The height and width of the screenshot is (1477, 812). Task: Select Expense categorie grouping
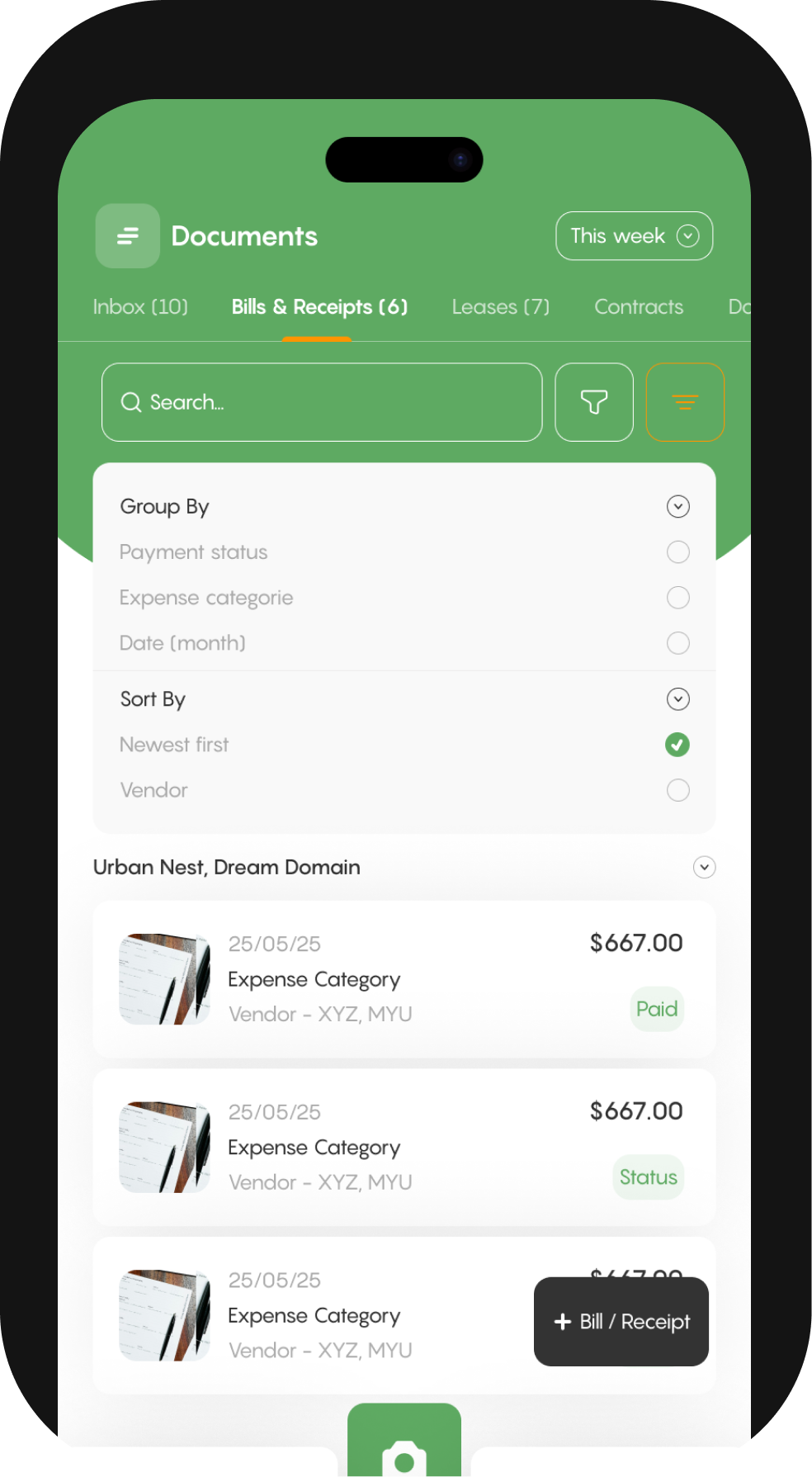tap(677, 598)
